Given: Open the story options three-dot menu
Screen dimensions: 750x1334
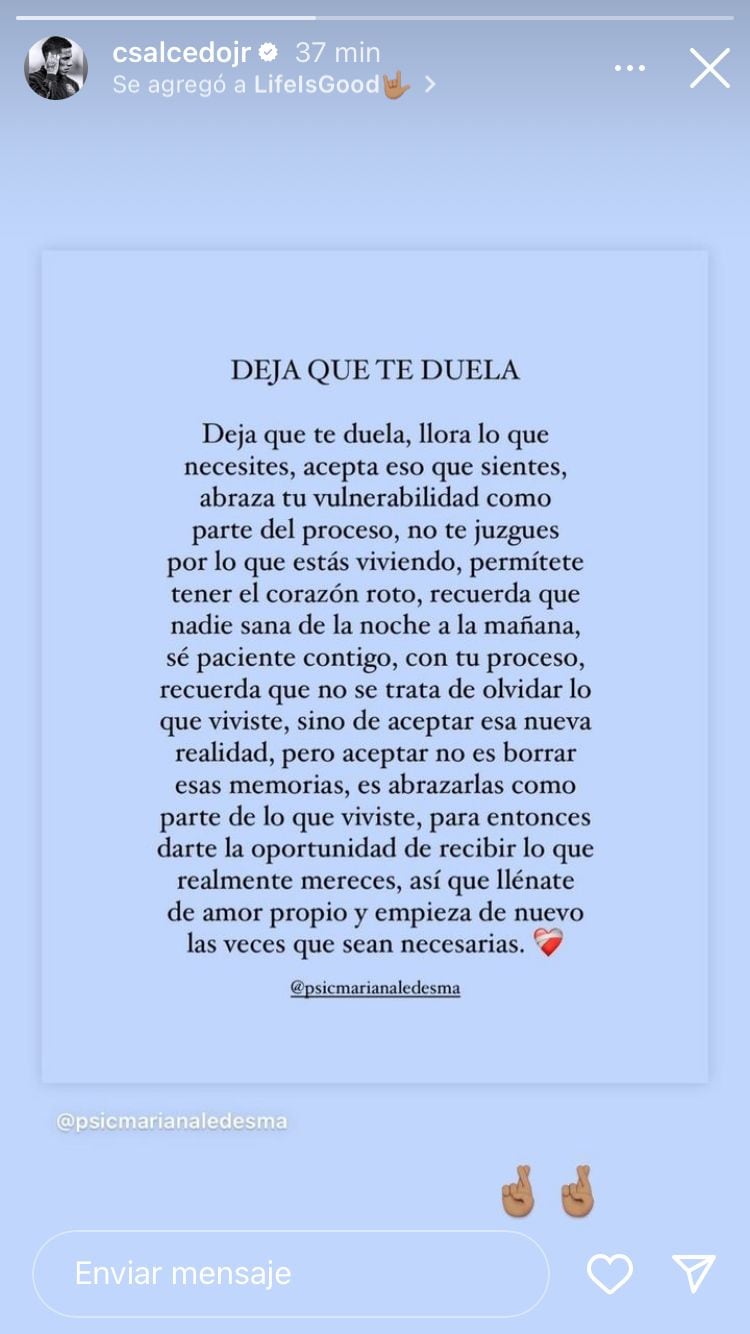Looking at the screenshot, I should (x=630, y=66).
